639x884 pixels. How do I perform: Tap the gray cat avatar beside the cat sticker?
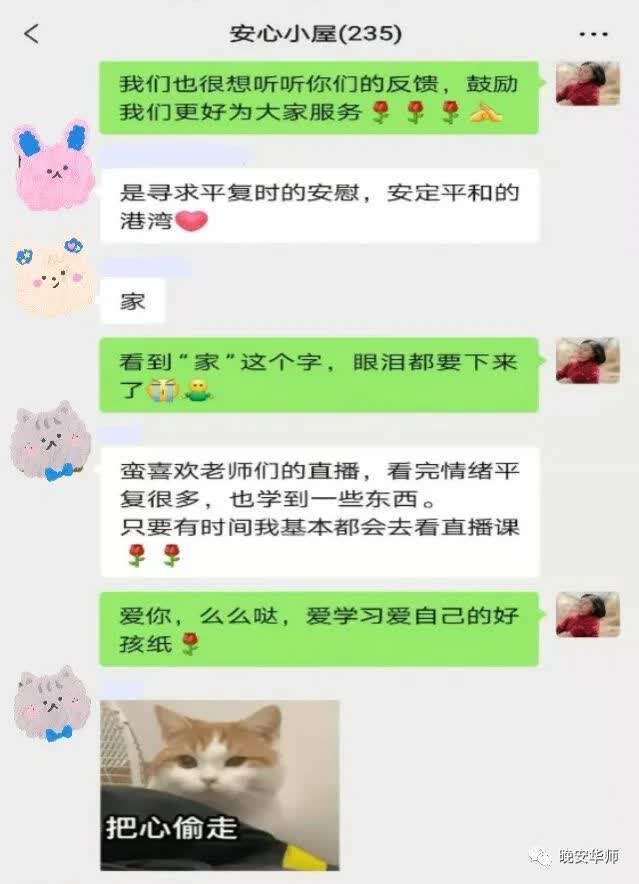click(x=52, y=706)
